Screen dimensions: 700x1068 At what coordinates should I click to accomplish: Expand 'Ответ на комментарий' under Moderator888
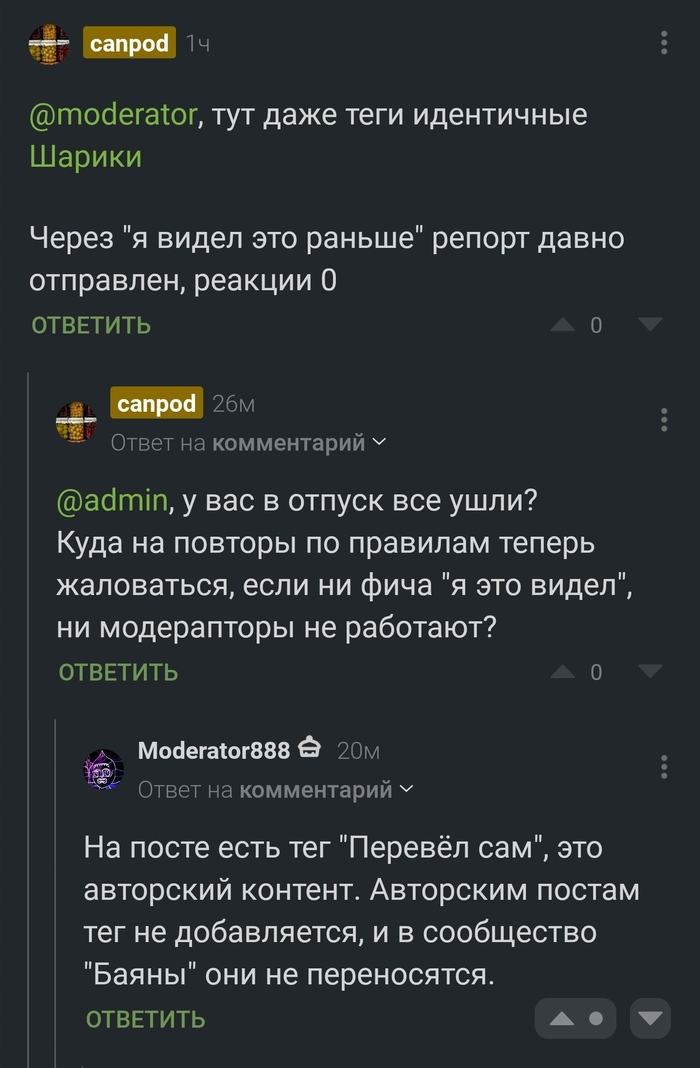(x=274, y=790)
